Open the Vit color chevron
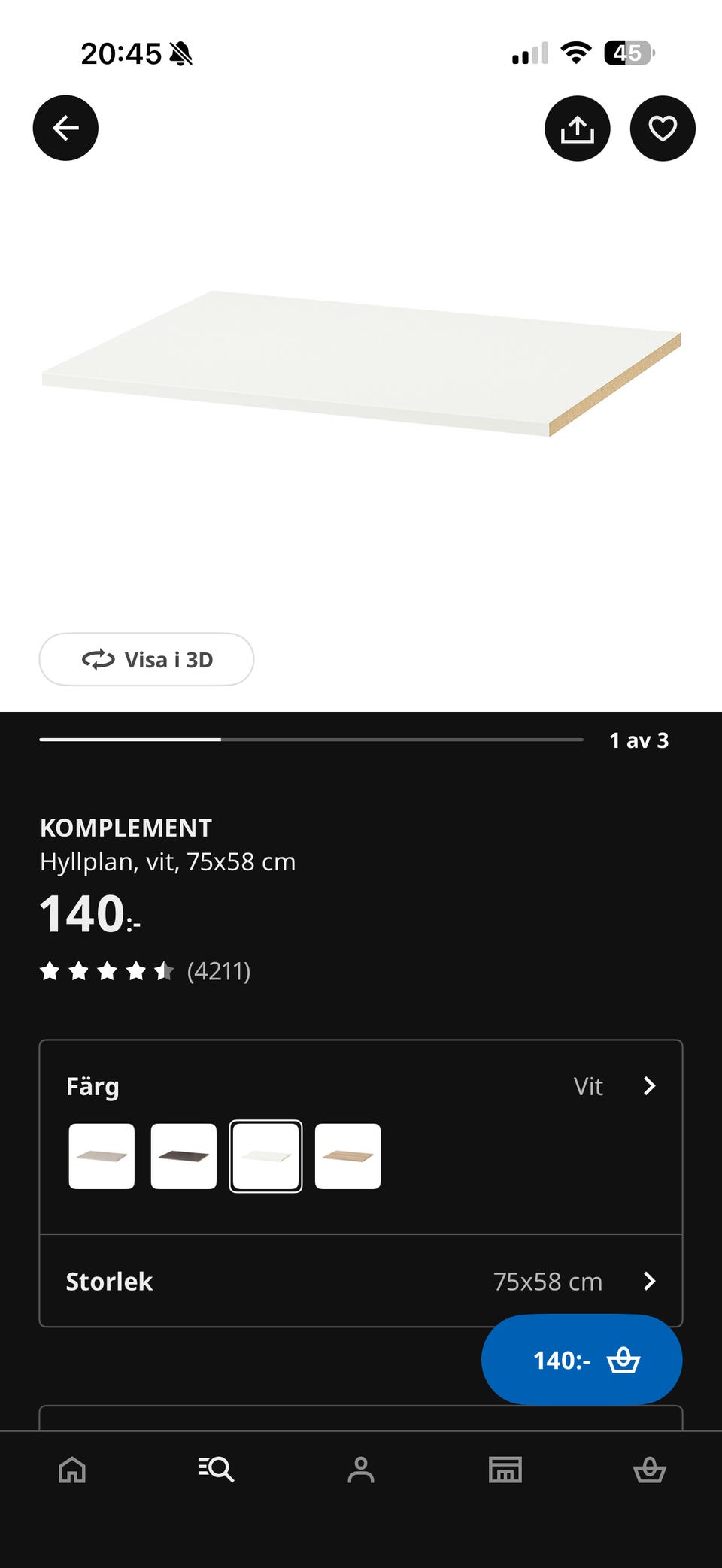The image size is (722, 1568). [x=650, y=1085]
